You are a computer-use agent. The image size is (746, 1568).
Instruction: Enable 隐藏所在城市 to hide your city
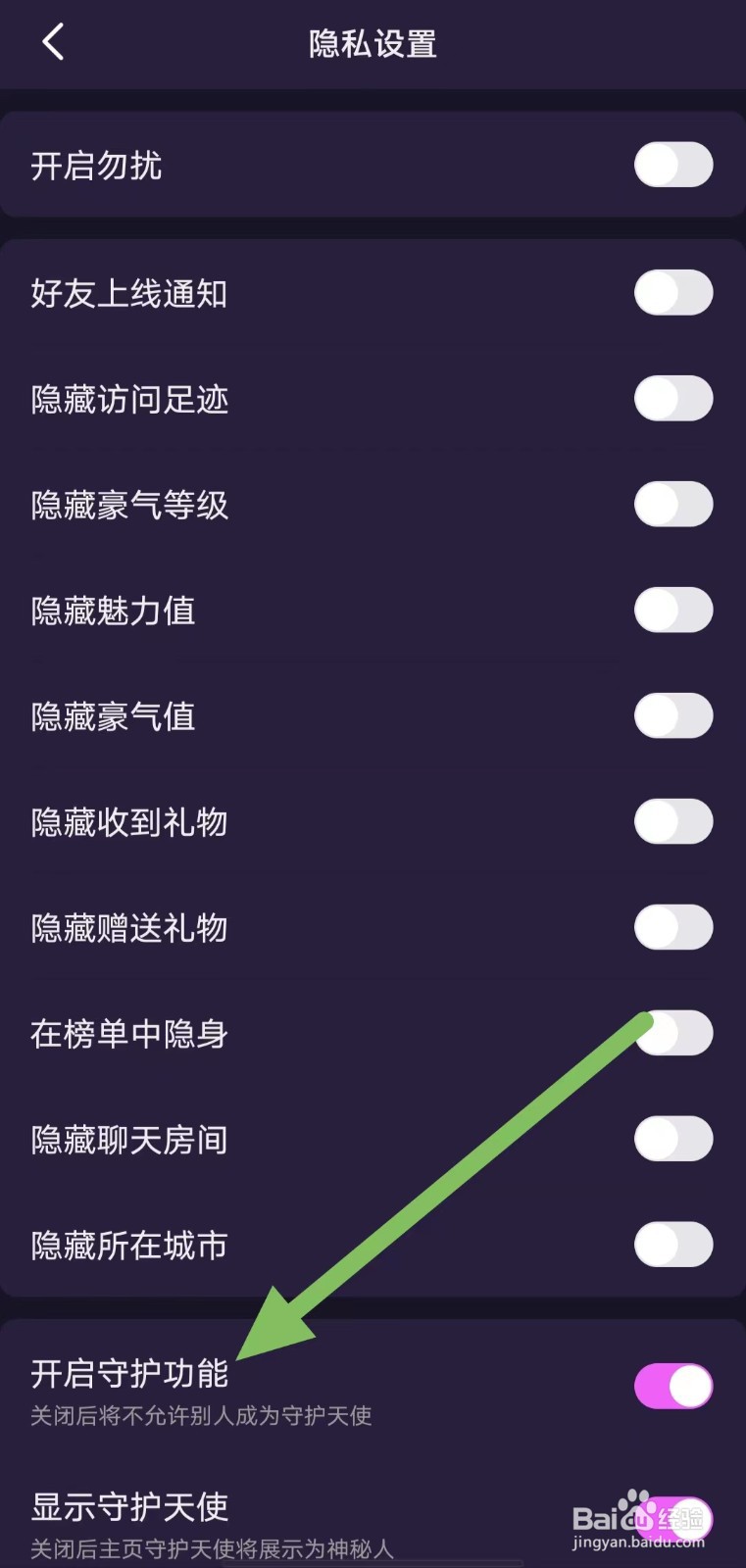click(x=673, y=1246)
